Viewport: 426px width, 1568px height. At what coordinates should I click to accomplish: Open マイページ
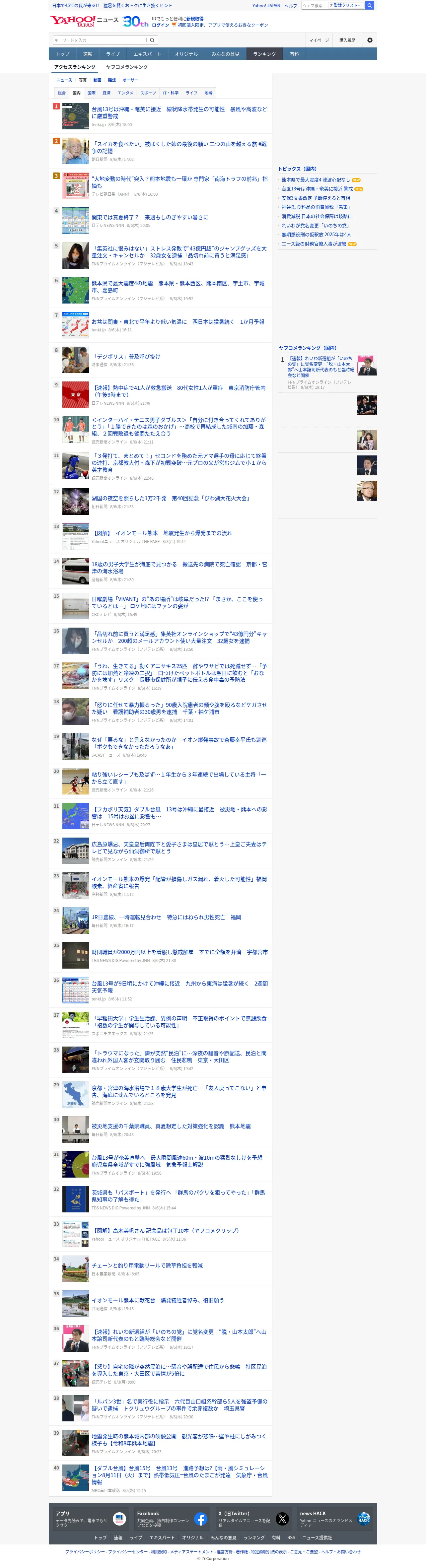point(319,40)
